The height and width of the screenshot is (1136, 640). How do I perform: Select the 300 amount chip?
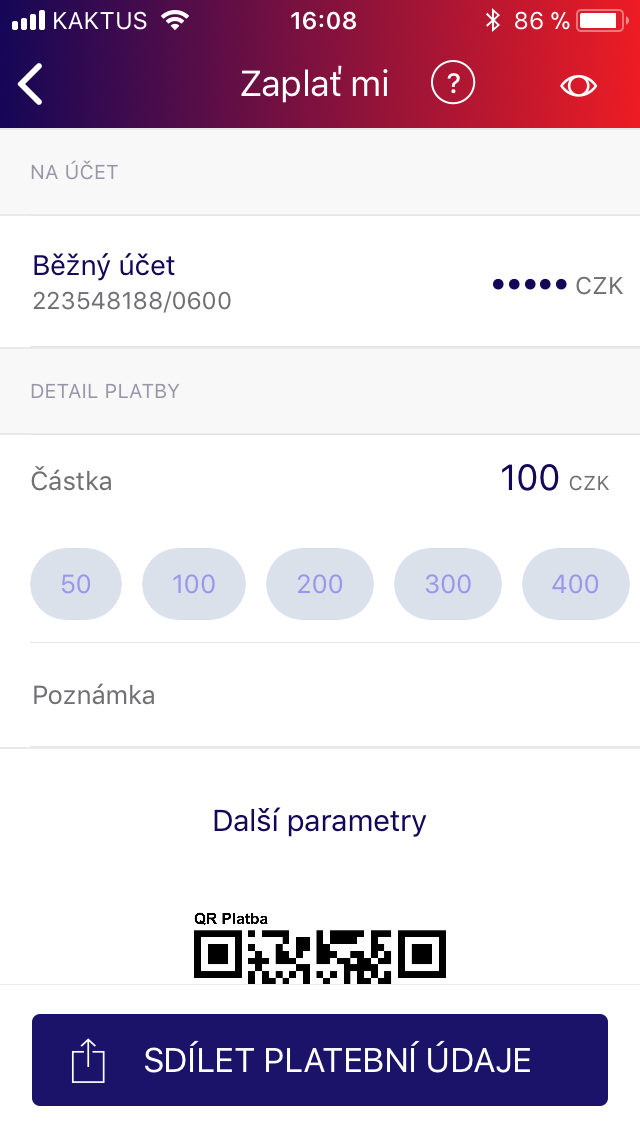click(x=447, y=584)
